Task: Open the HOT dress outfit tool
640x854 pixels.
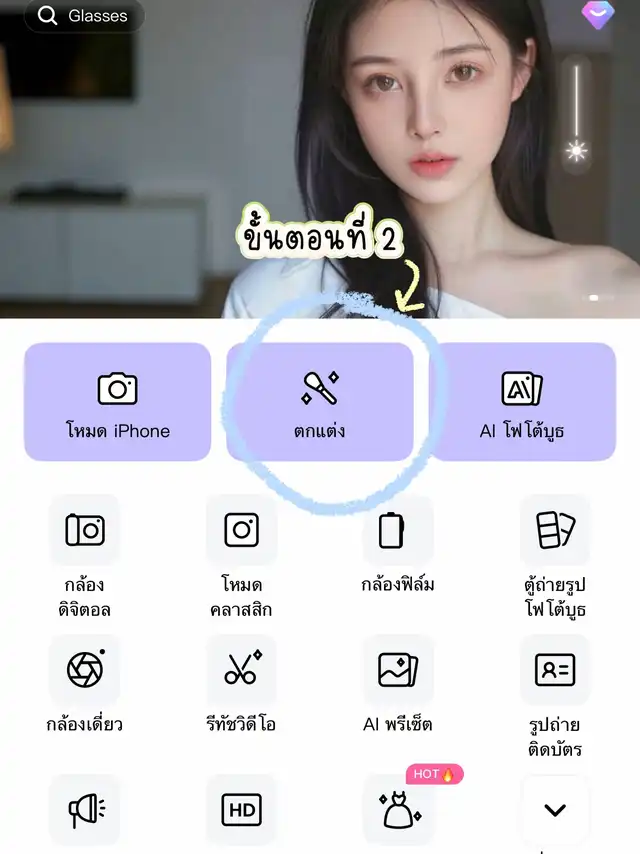Action: coord(398,810)
